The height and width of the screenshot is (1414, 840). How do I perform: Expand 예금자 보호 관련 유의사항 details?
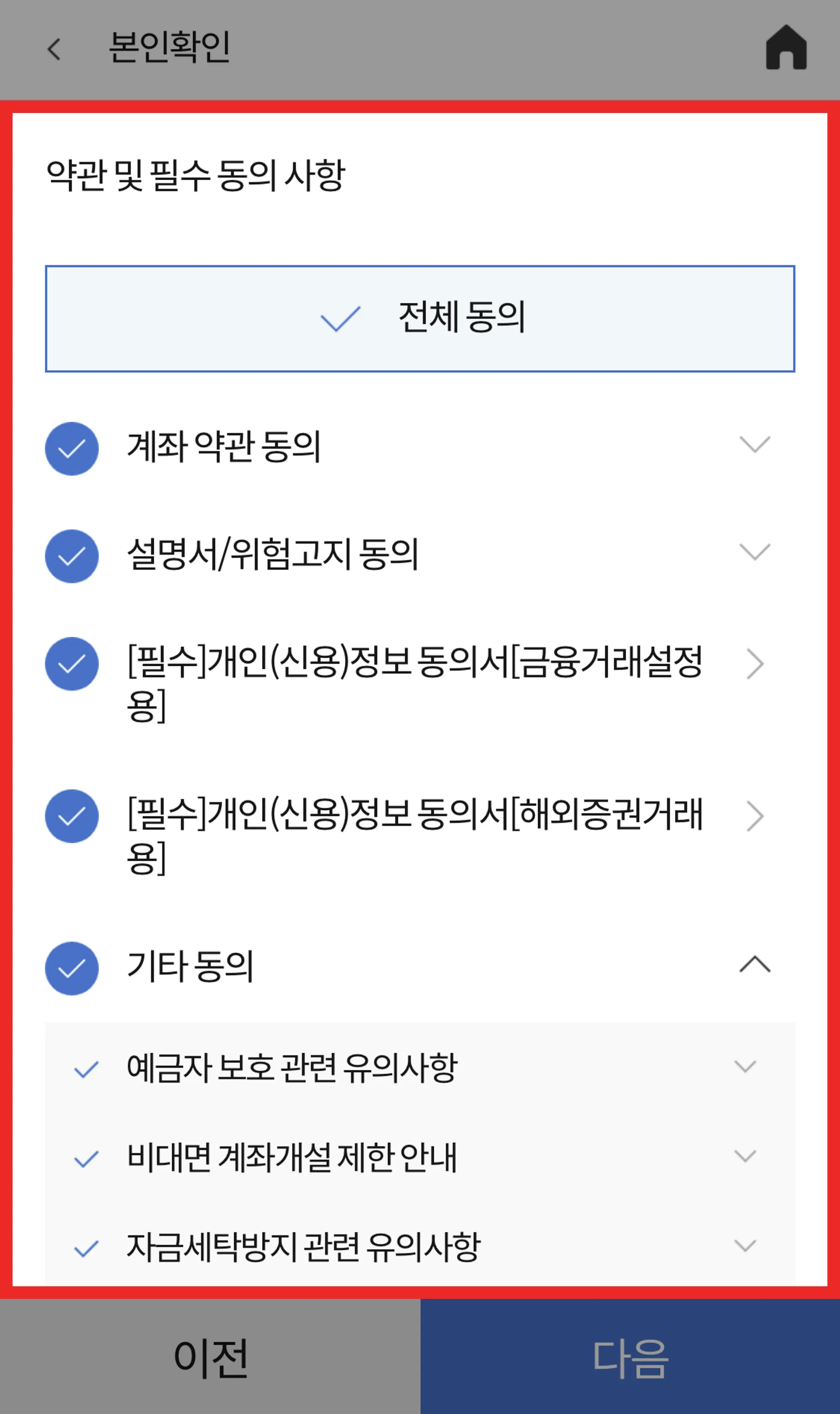coord(745,1067)
